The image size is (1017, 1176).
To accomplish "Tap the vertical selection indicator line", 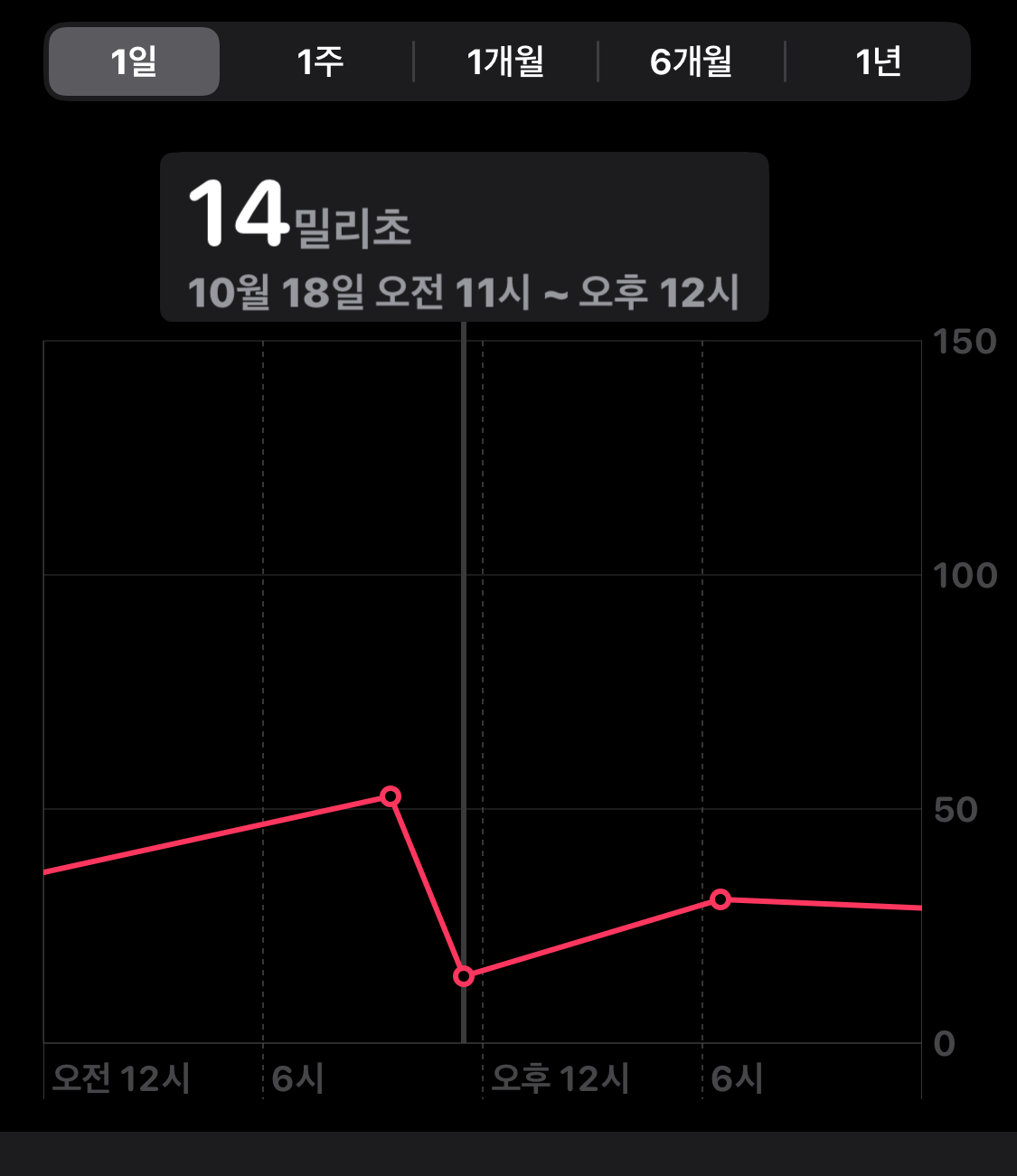I will 464,633.
